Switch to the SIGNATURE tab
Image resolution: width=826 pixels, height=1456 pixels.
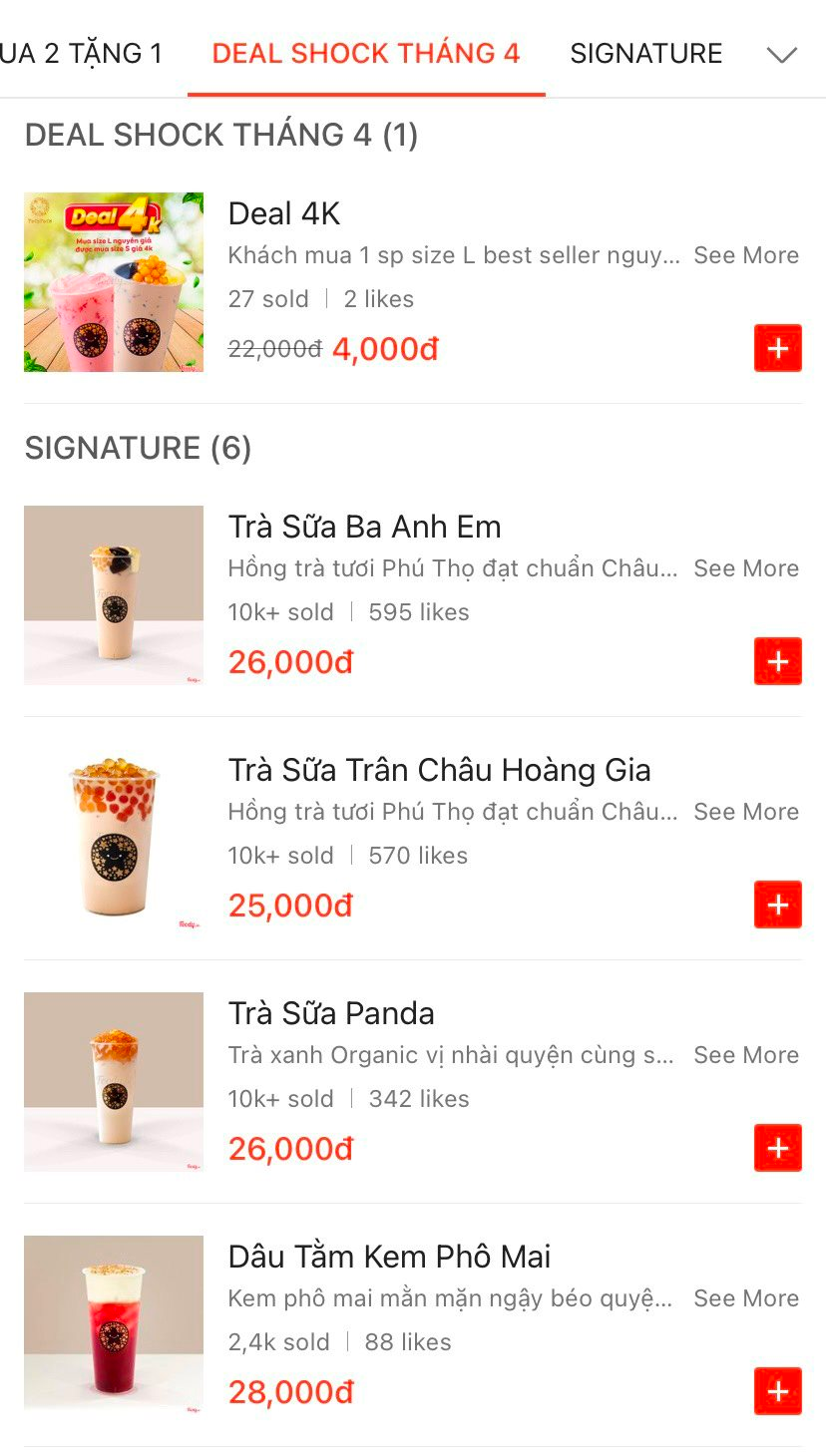point(646,53)
